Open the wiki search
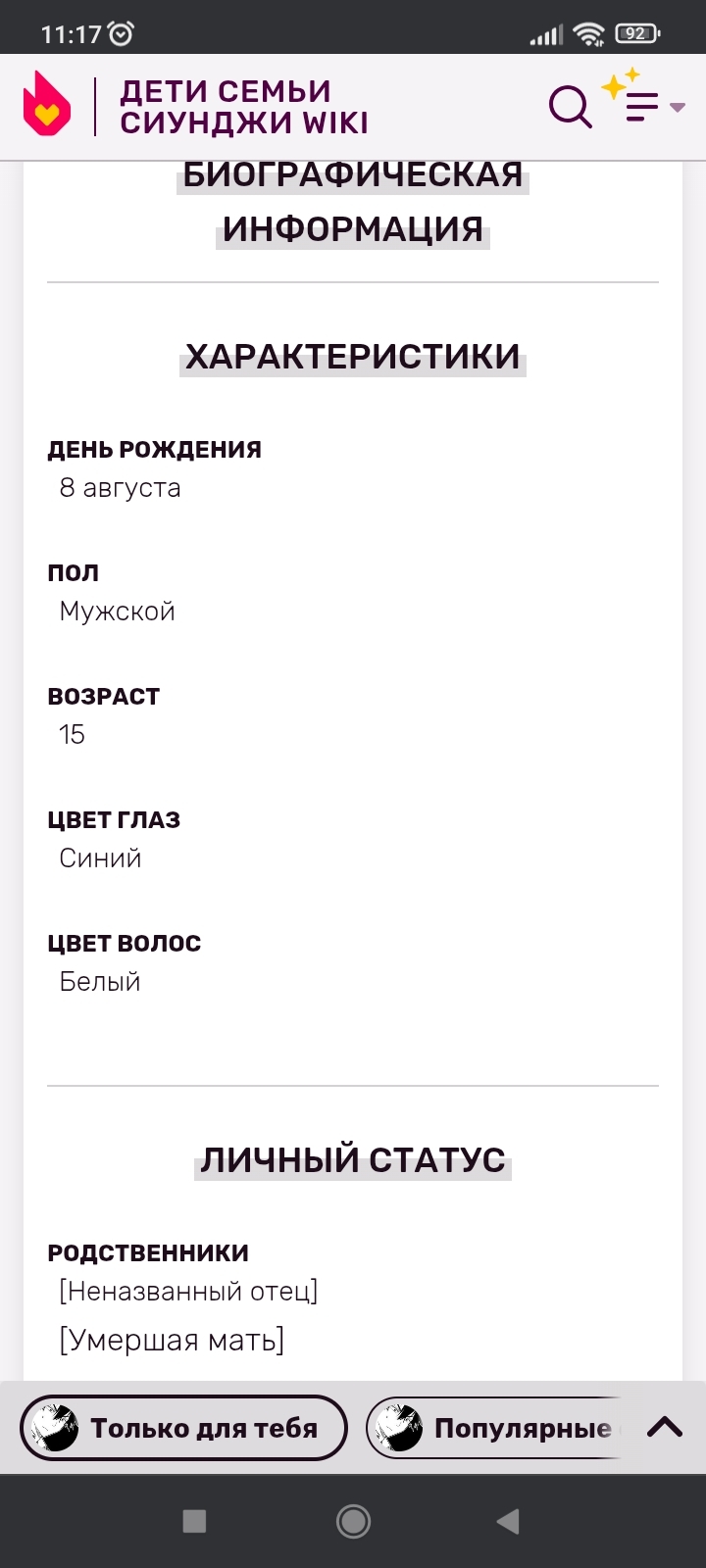This screenshot has width=706, height=1568. [570, 107]
